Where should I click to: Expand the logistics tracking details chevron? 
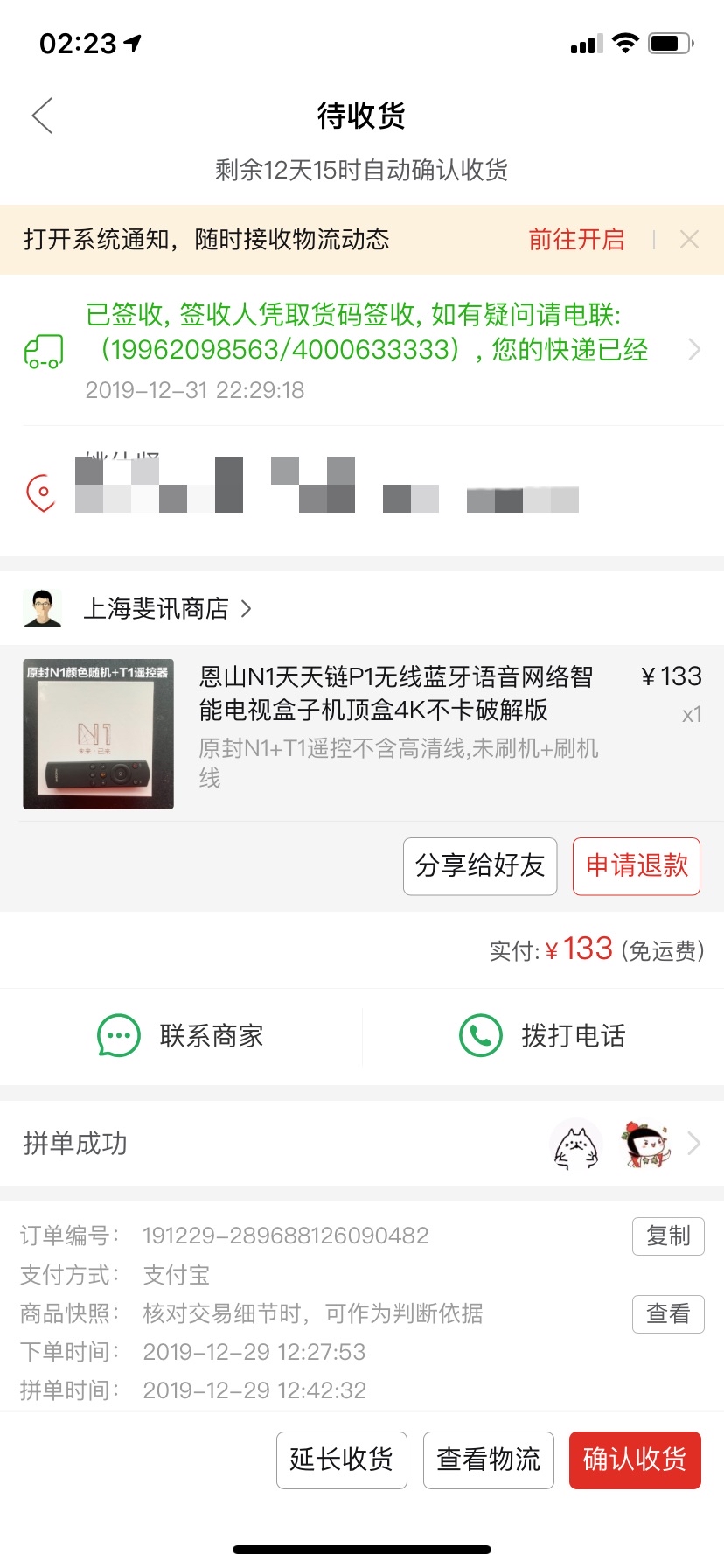[693, 350]
